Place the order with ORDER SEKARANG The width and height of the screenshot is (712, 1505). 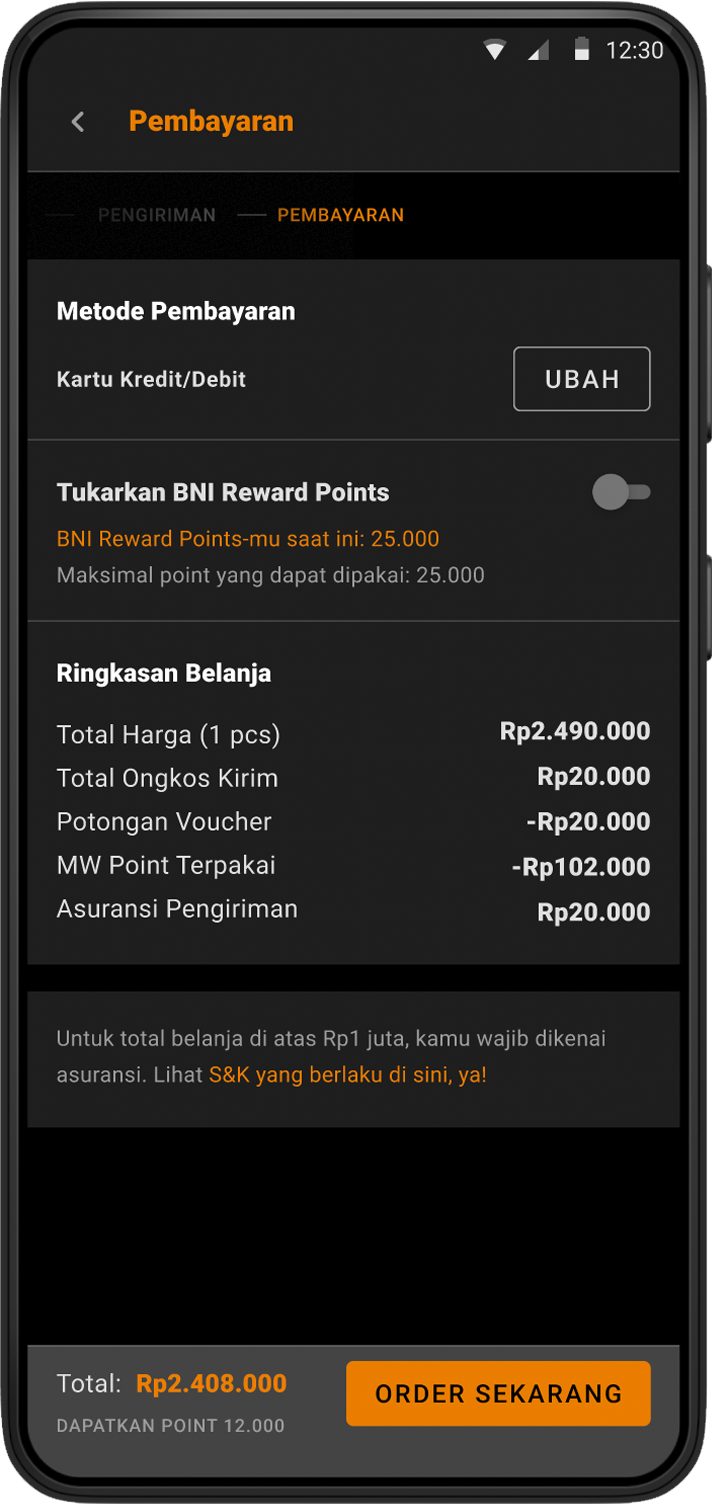pyautogui.click(x=498, y=1393)
